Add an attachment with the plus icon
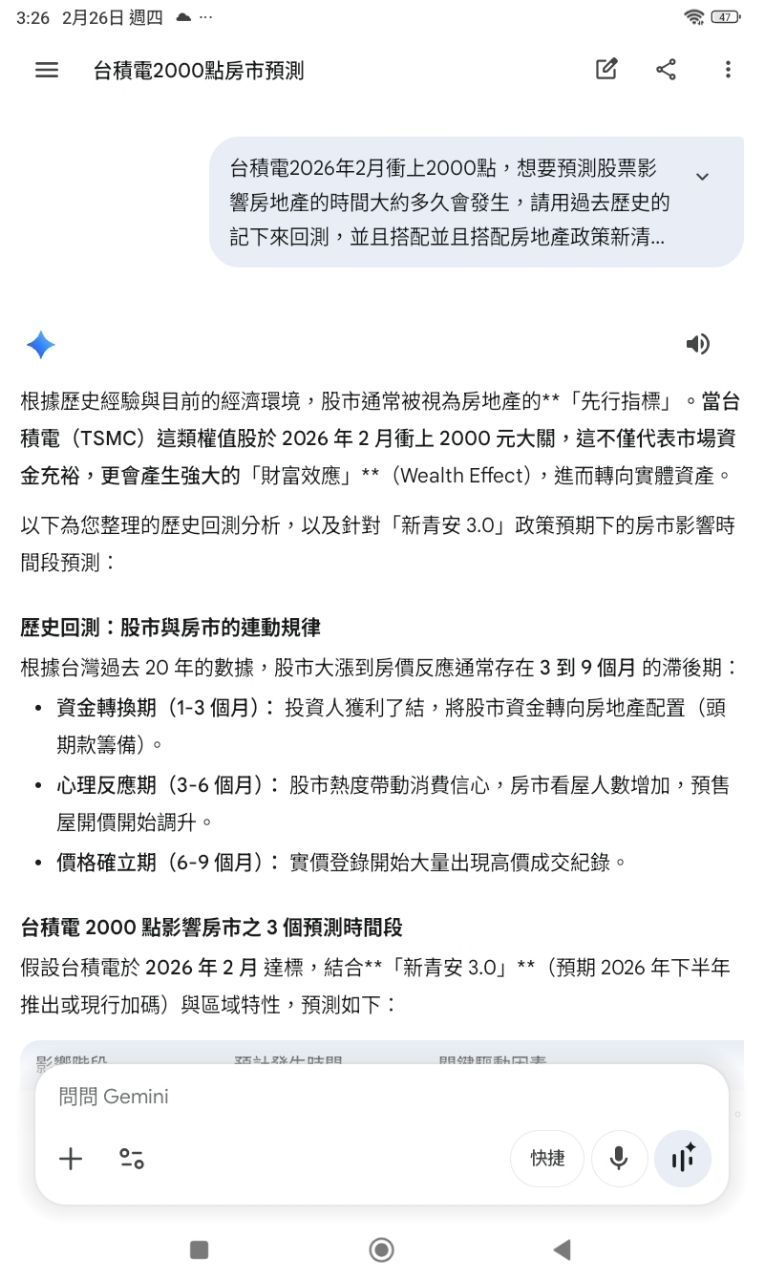The width and height of the screenshot is (764, 1280). (71, 1159)
